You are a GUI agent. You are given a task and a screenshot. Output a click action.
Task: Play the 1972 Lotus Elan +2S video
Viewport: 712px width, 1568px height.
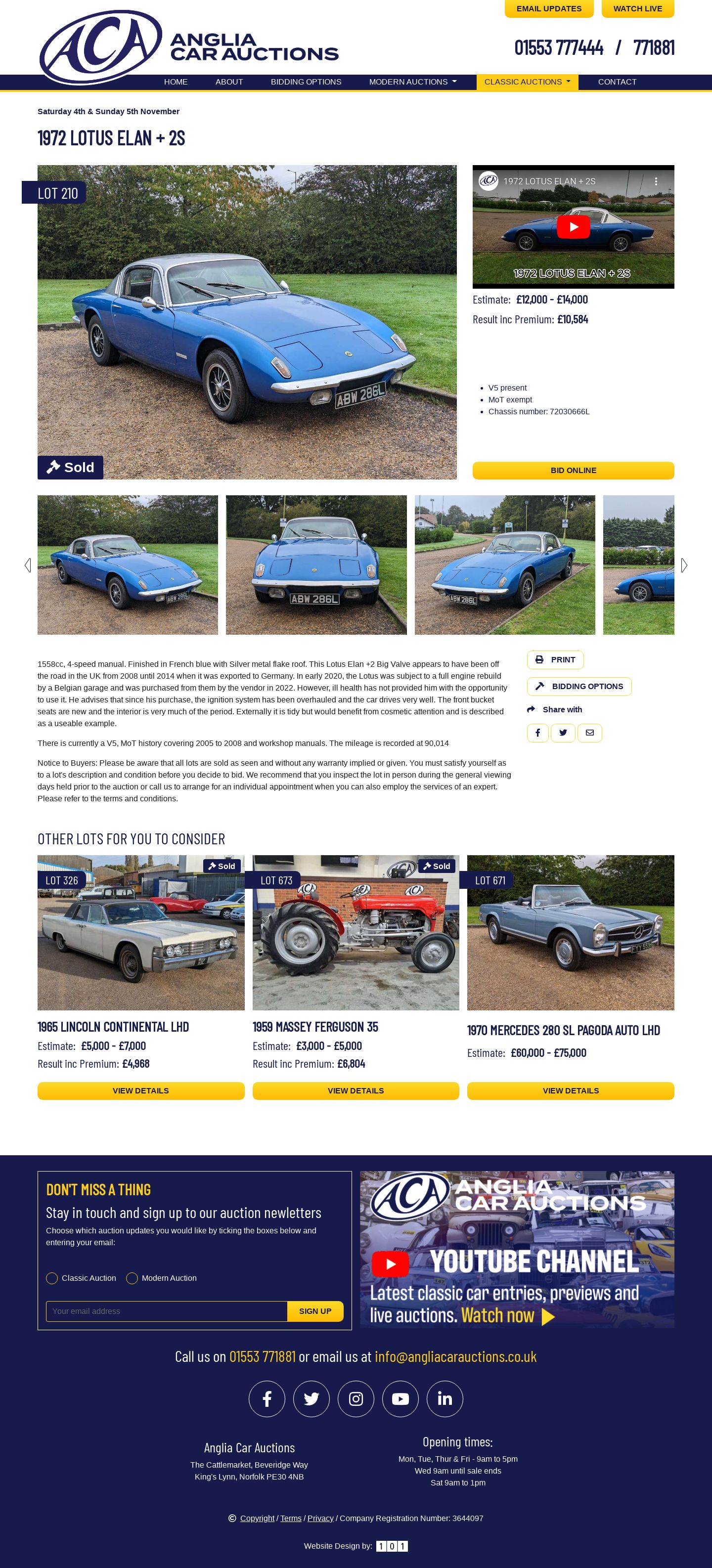pos(573,227)
